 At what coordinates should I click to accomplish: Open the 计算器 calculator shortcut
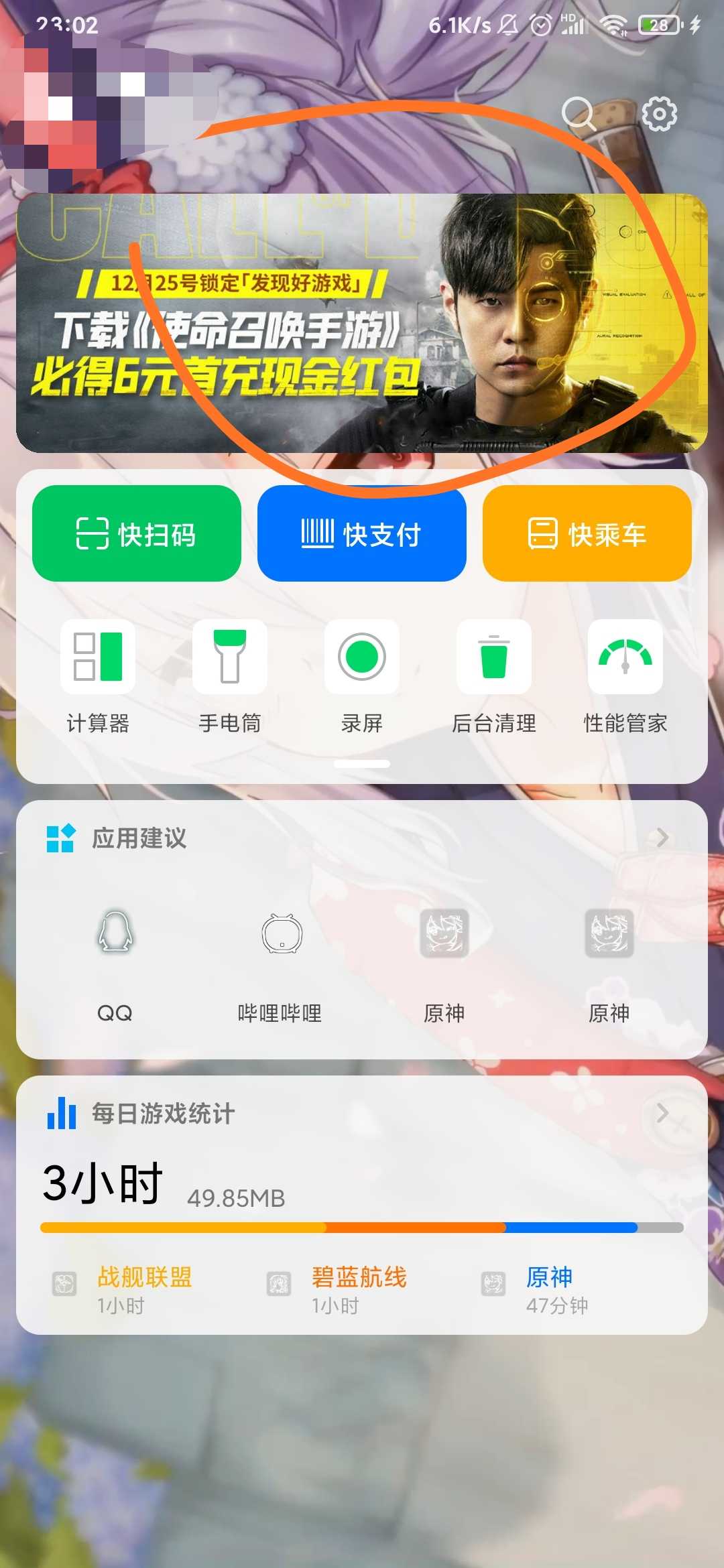pos(98,677)
